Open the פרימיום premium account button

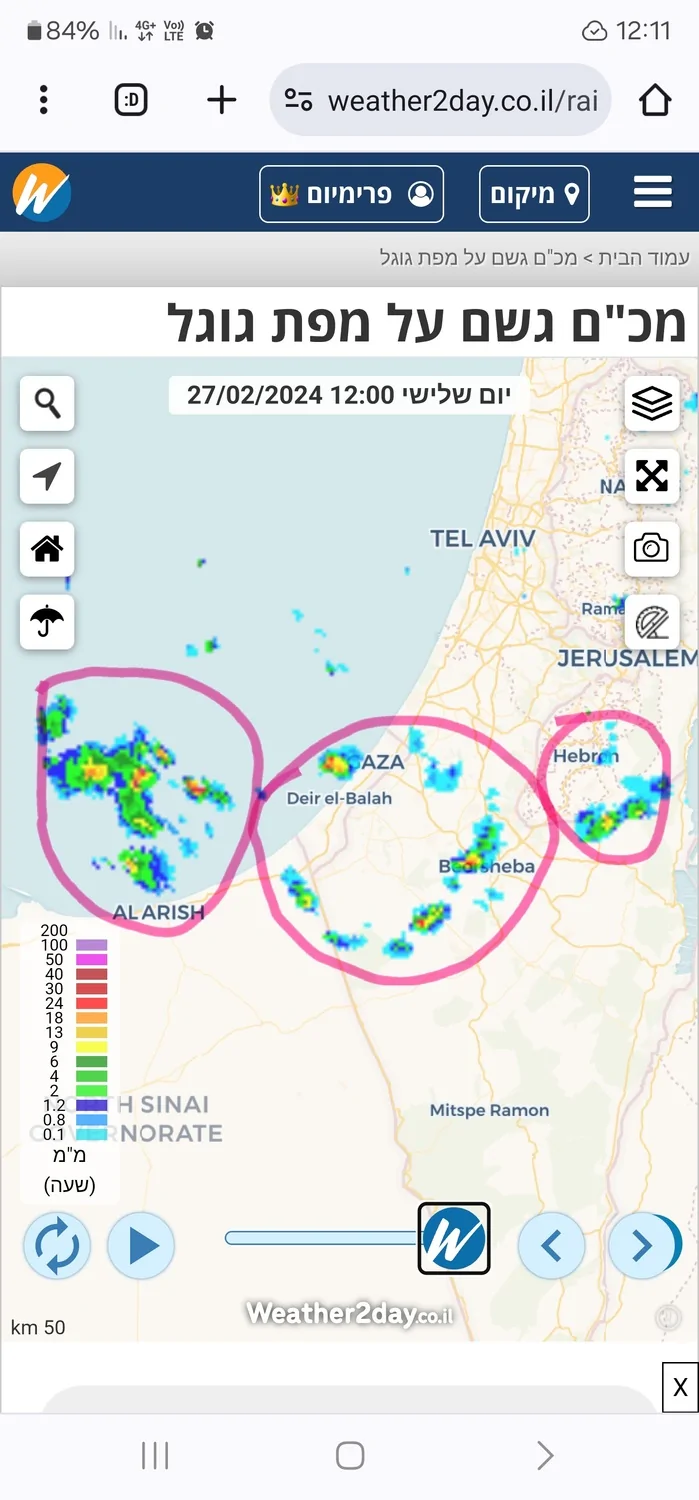pos(351,194)
